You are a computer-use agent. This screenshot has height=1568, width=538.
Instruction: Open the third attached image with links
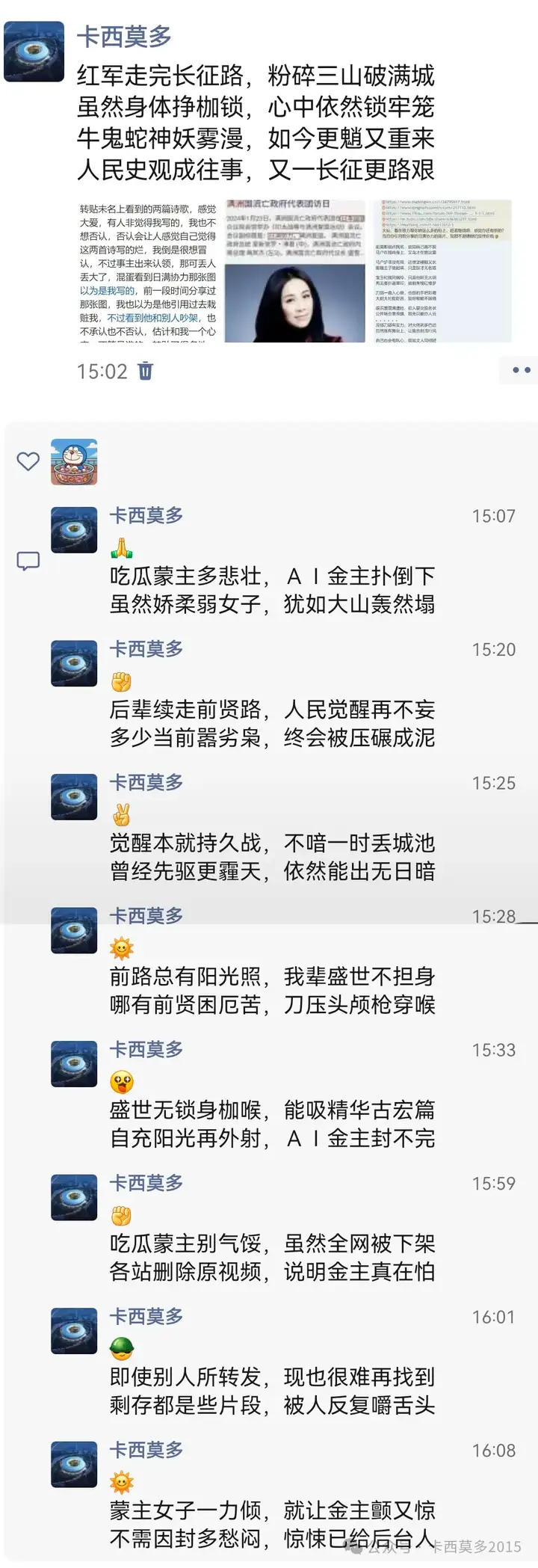click(x=442, y=271)
